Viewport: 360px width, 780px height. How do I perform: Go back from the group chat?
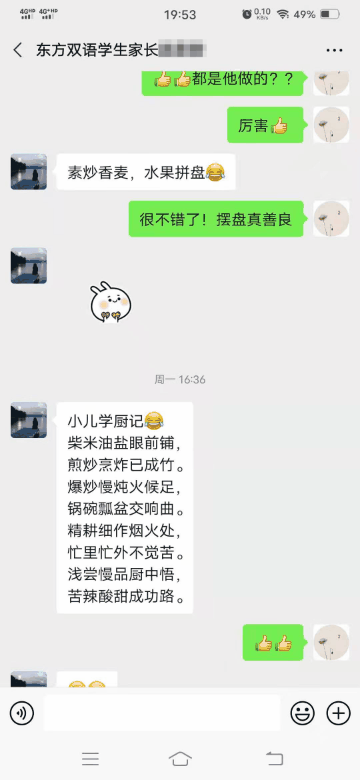click(18, 50)
